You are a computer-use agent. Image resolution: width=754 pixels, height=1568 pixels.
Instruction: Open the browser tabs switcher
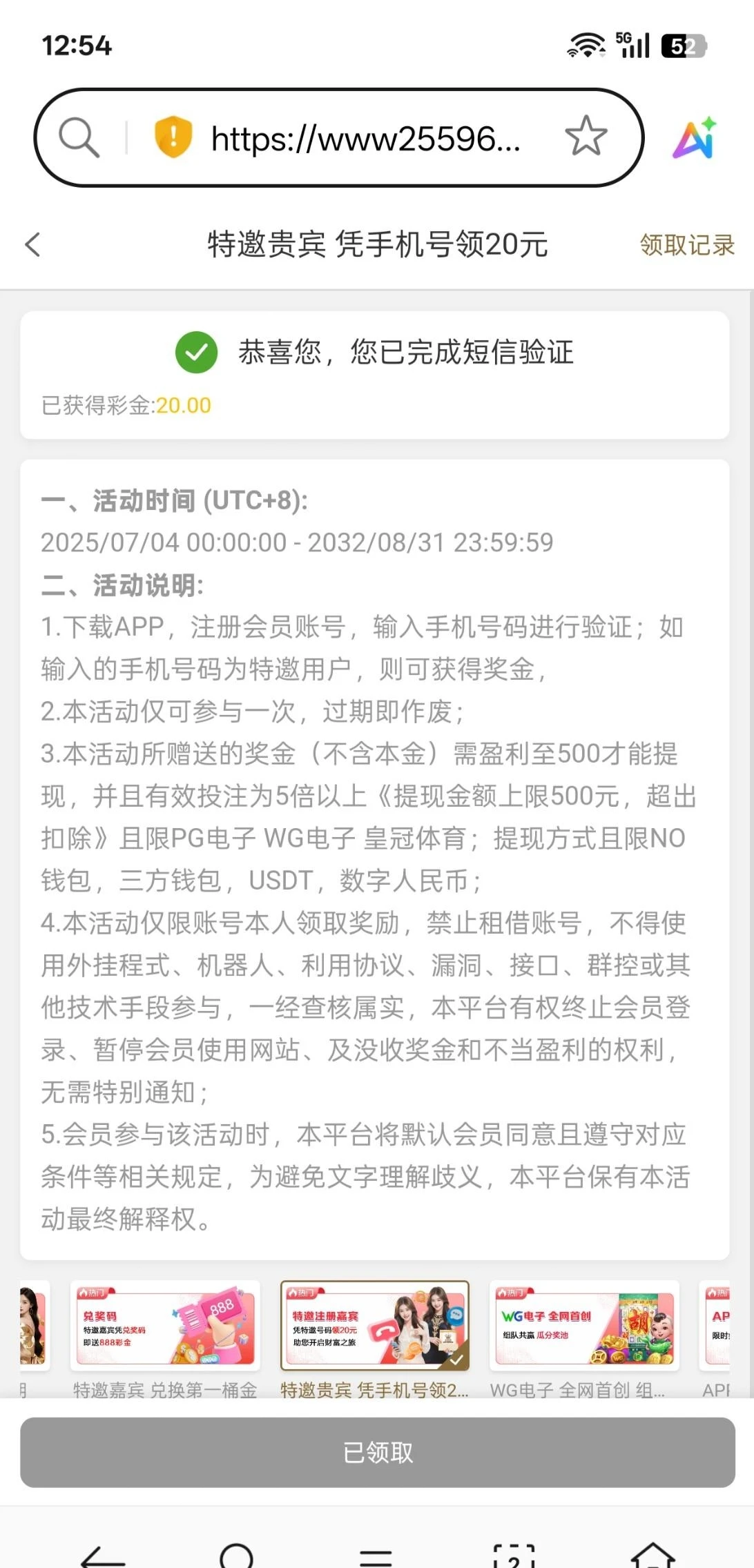[x=514, y=1556]
